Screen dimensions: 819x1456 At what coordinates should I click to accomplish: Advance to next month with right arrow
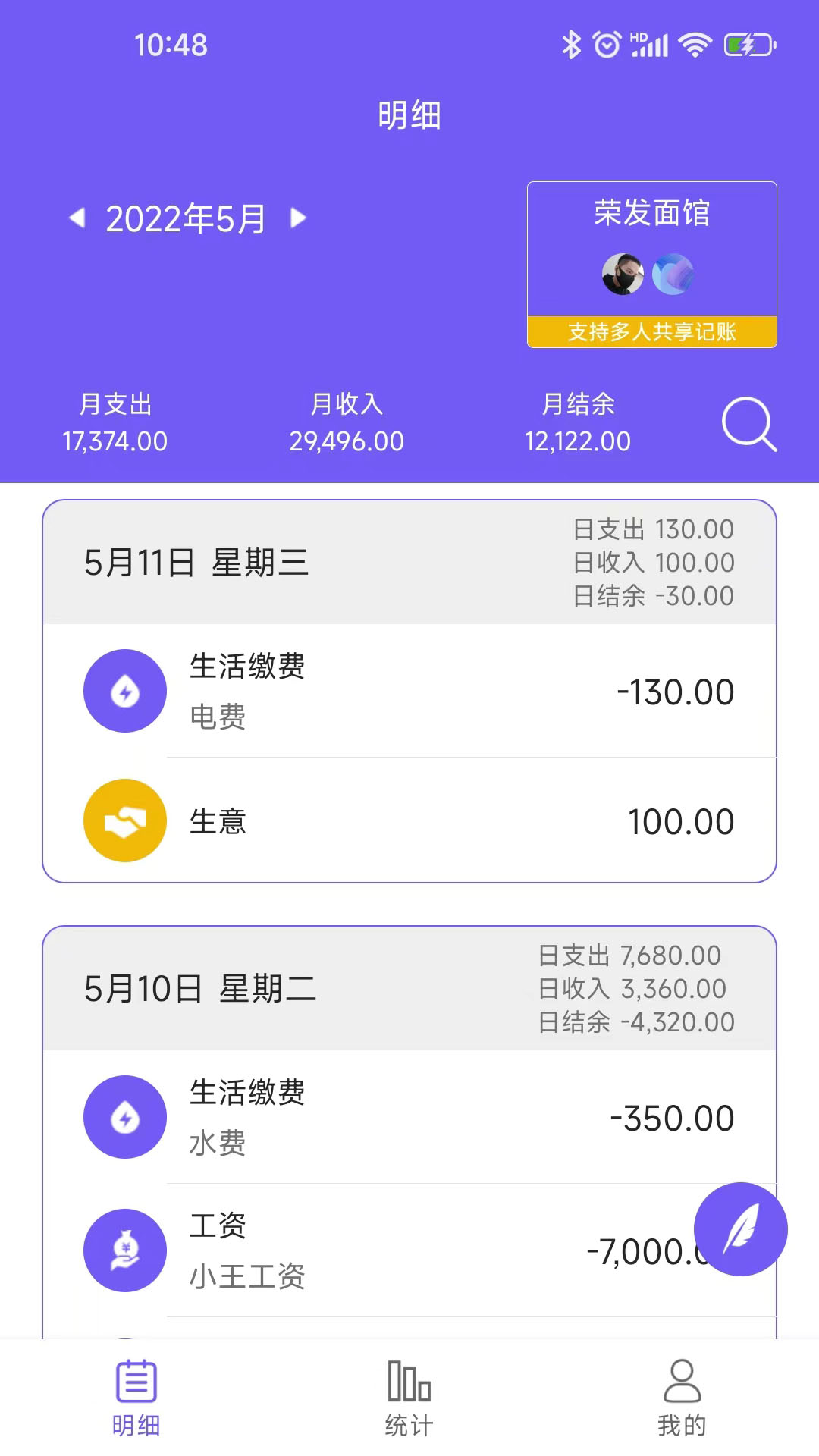pos(297,218)
